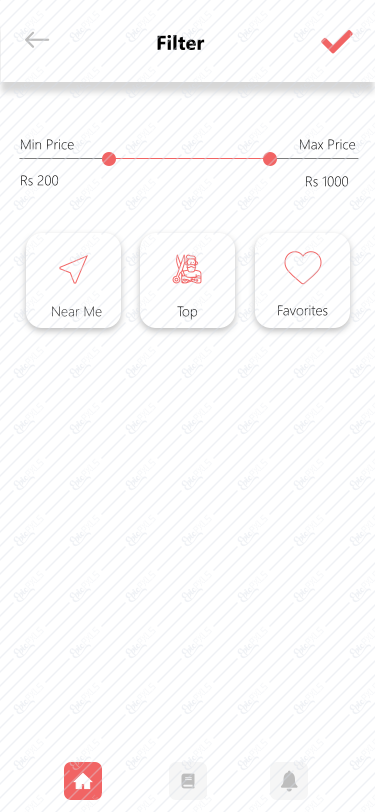Open the notifications bell tab
This screenshot has height=812, width=375.
coord(289,781)
